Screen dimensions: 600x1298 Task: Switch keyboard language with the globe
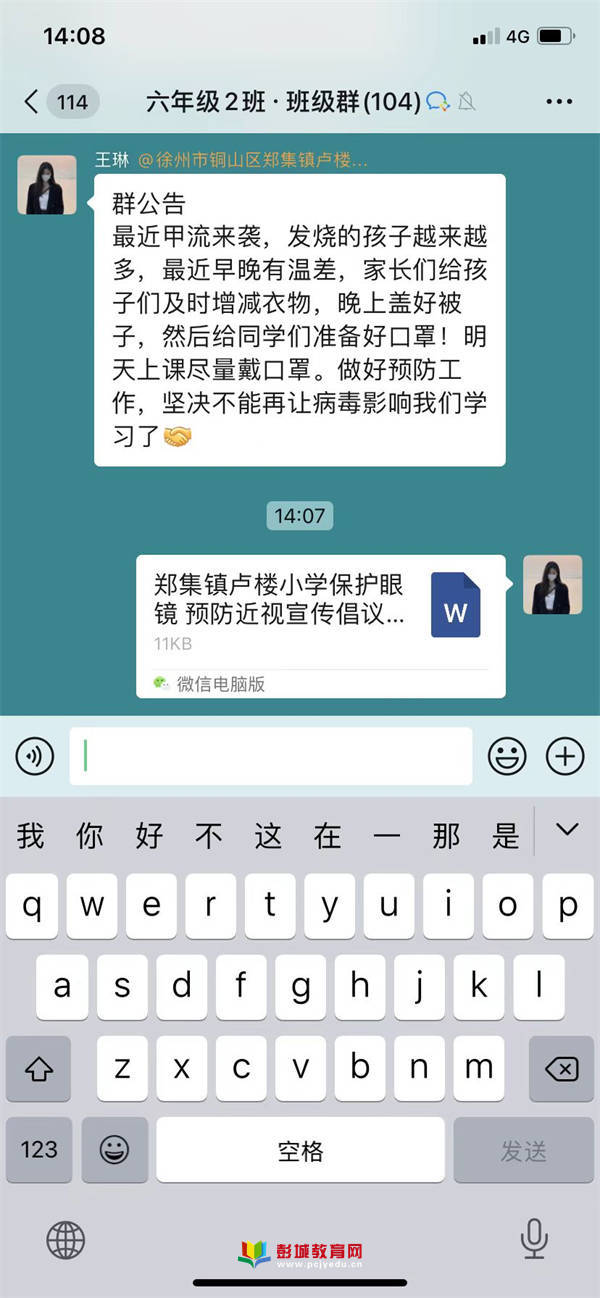(66, 1241)
